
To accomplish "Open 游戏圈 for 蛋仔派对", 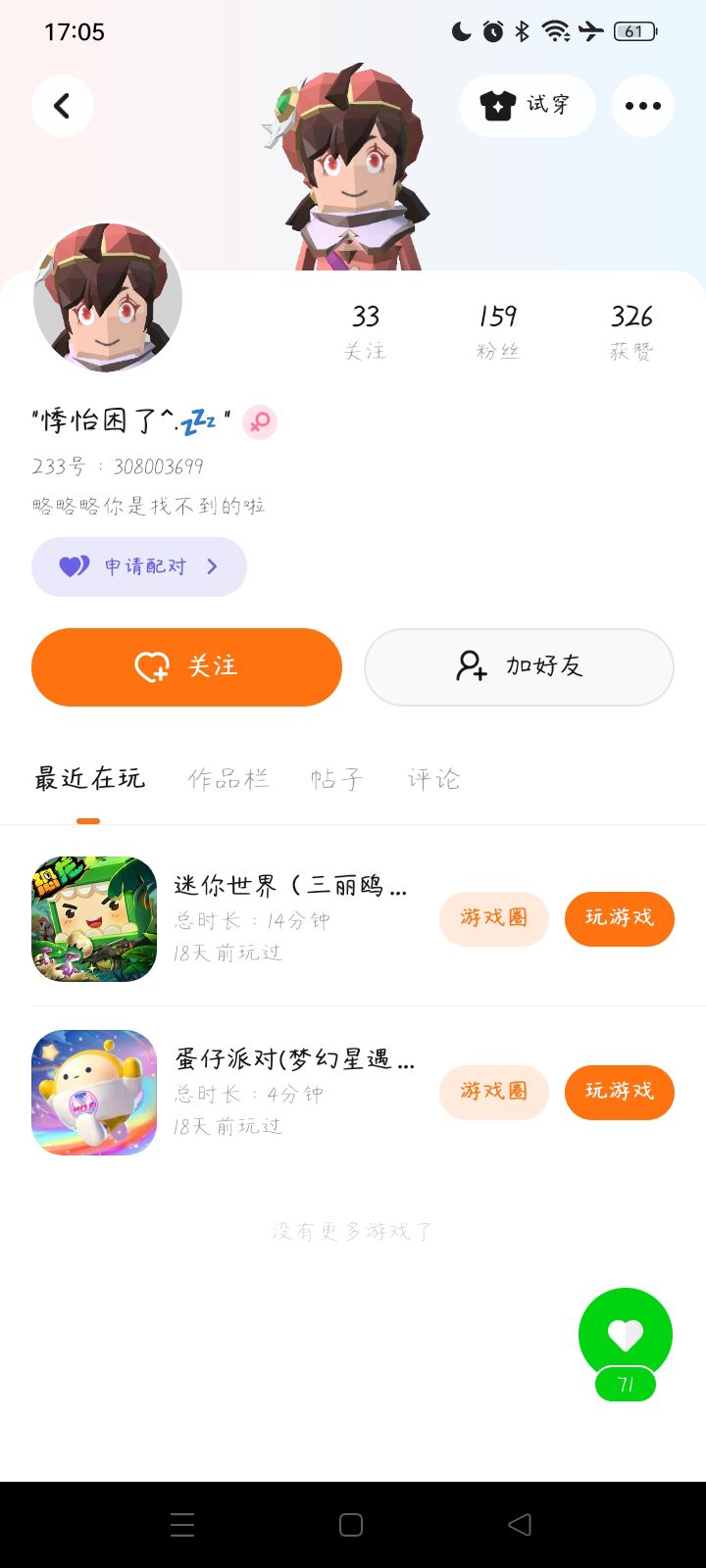I will point(493,1092).
